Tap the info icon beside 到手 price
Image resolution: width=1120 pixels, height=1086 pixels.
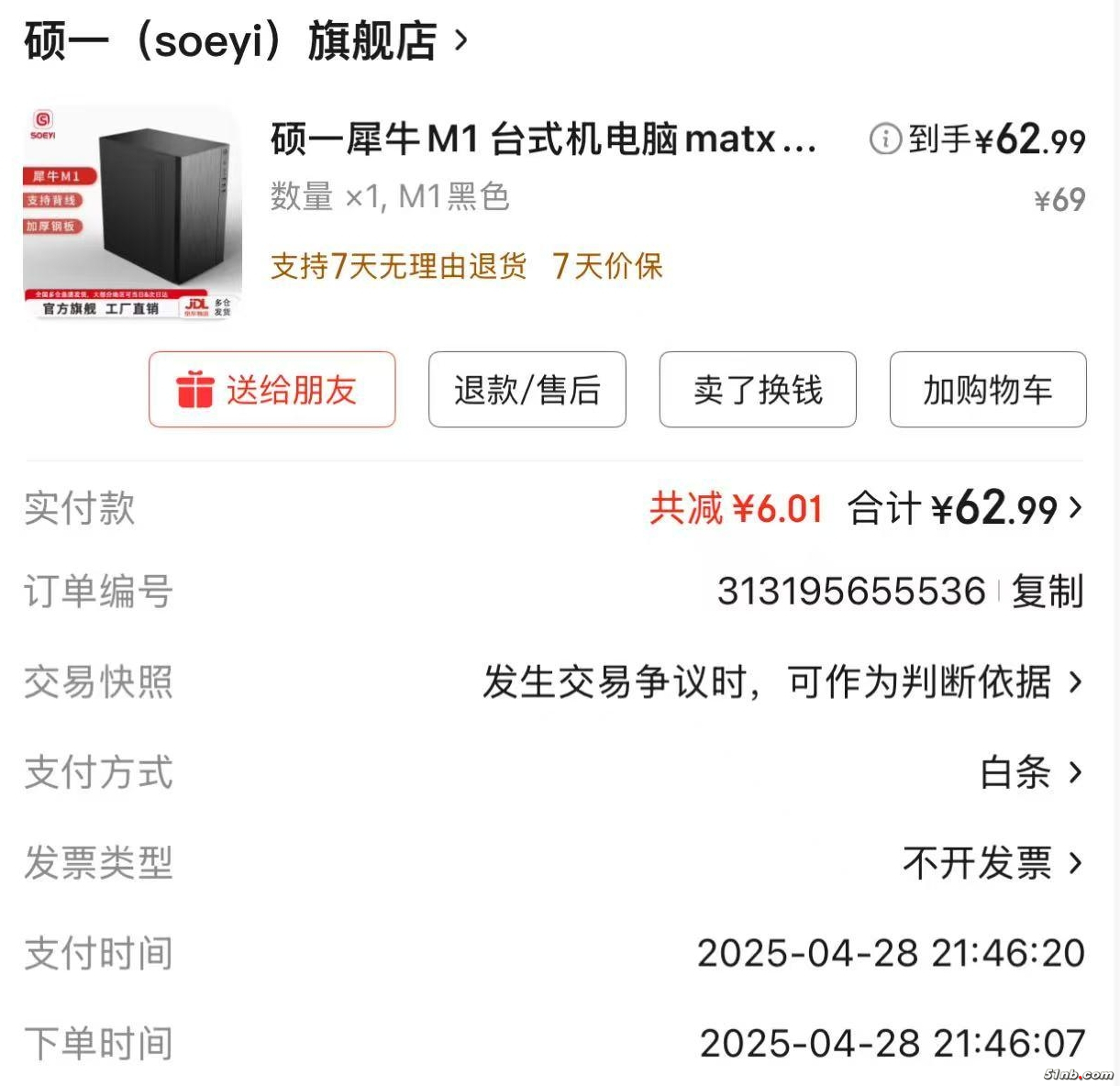(x=885, y=139)
